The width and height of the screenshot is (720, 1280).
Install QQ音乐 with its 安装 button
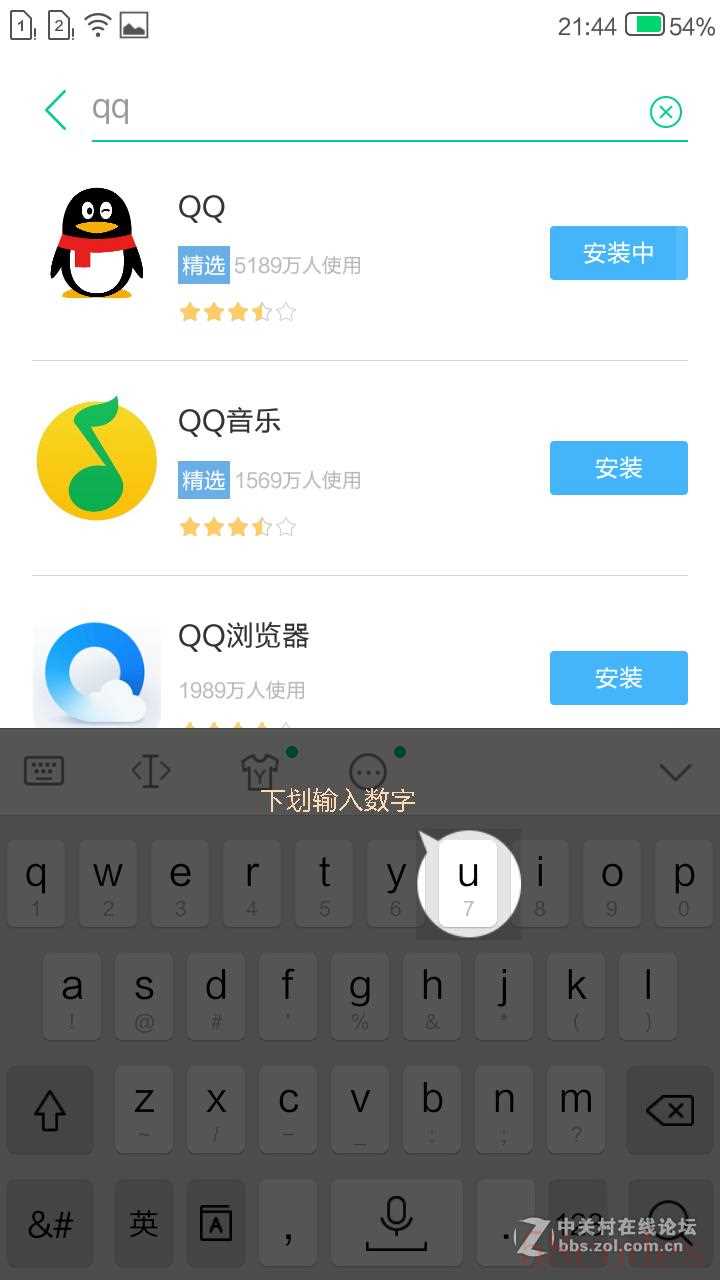618,468
